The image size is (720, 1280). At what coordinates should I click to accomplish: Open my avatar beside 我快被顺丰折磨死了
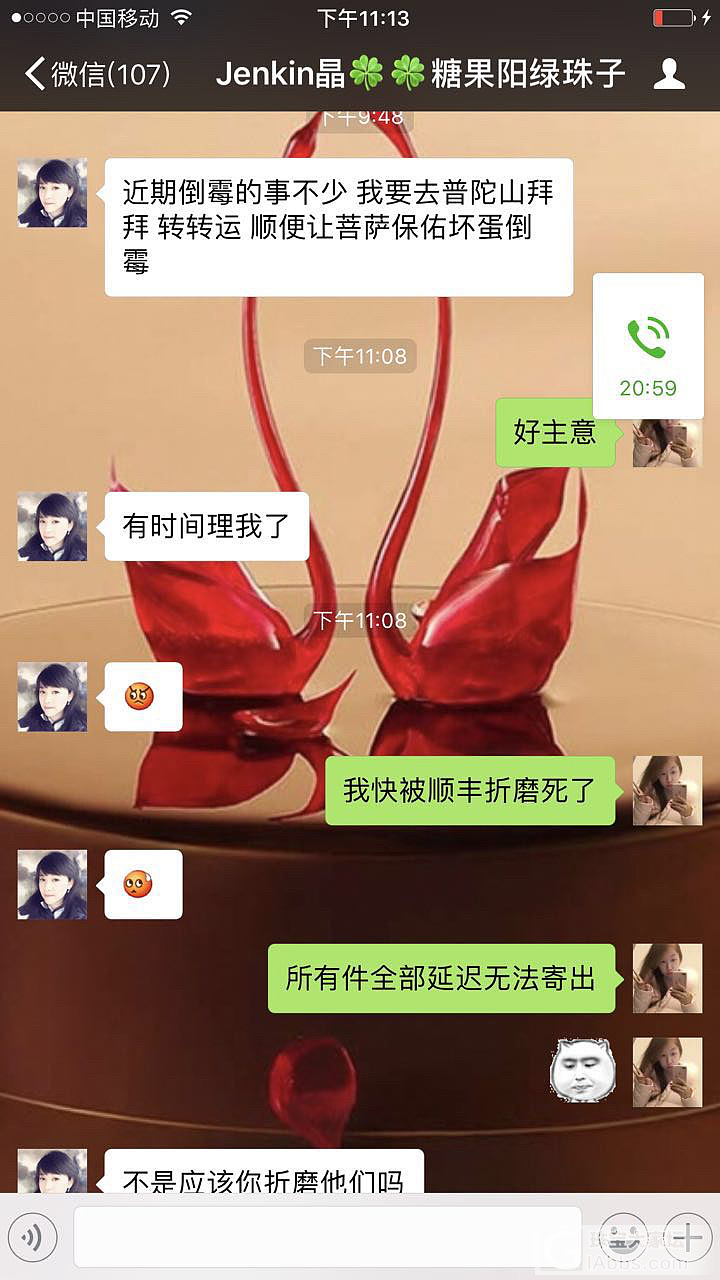(x=667, y=790)
